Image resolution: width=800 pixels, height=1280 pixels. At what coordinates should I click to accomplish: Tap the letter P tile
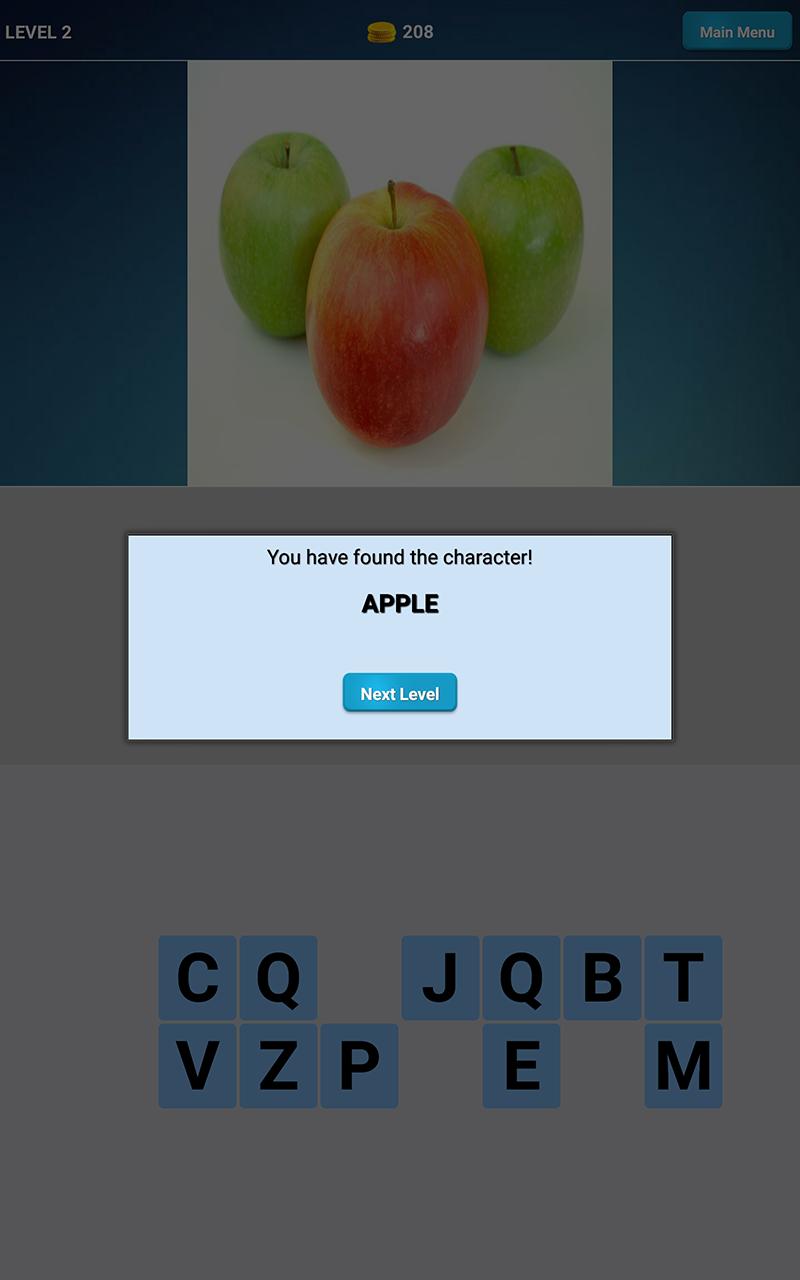[359, 1066]
